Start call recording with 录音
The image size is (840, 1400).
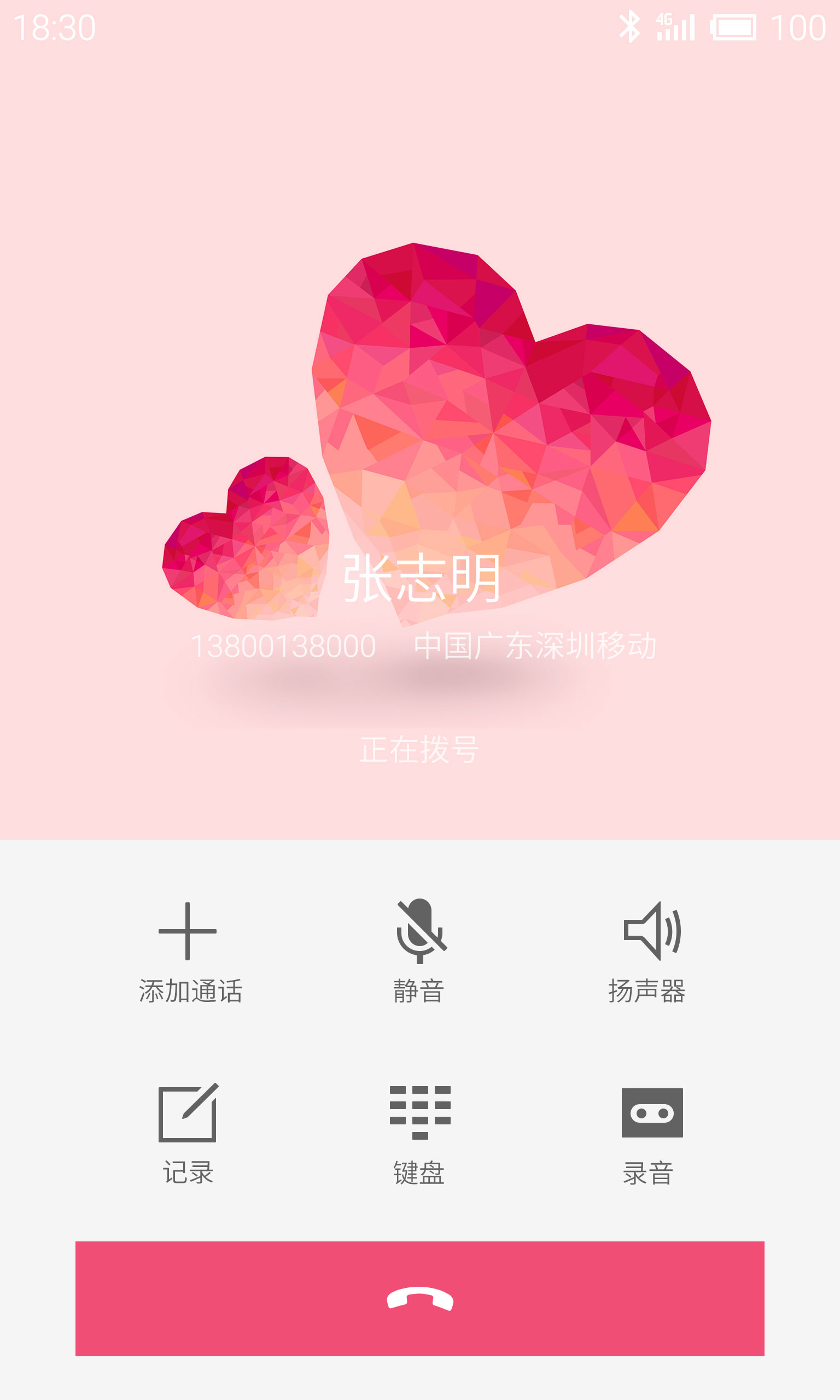[x=651, y=1134]
